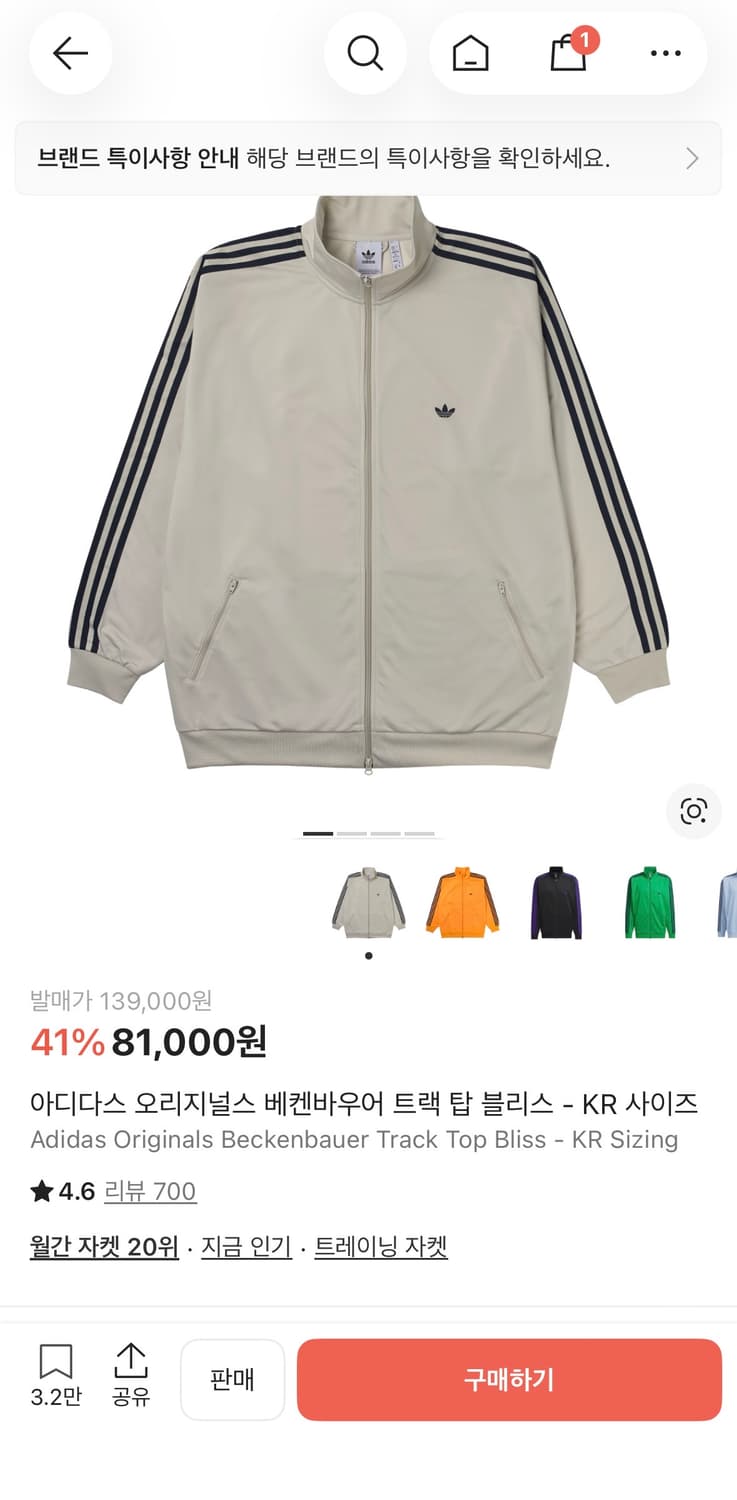Open the 월간 자켓 20위 ranking link

click(104, 1249)
